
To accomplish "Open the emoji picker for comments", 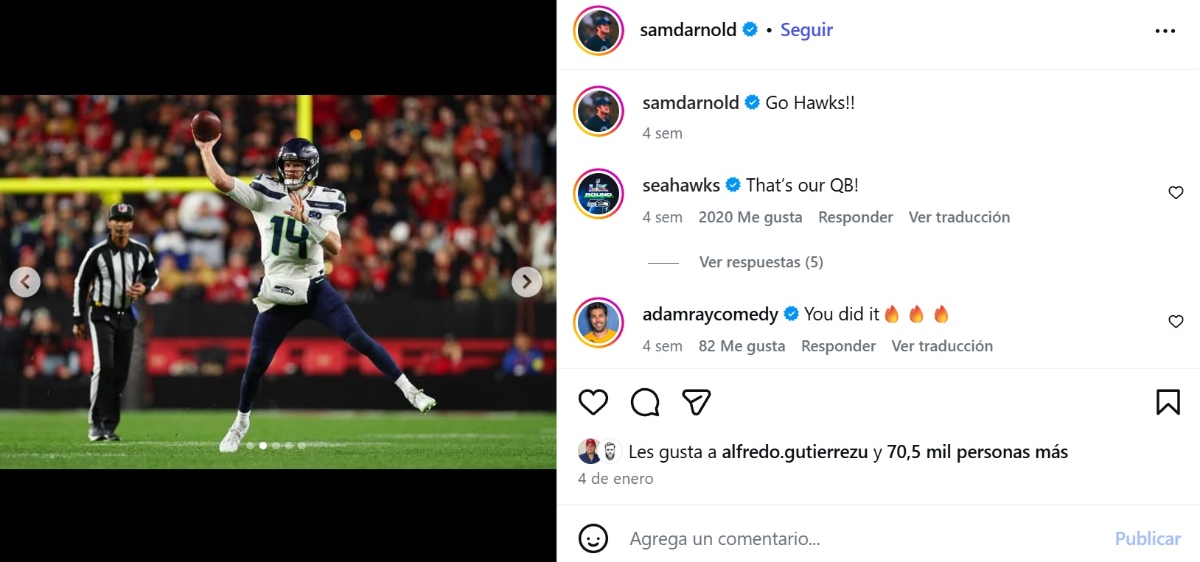I will point(594,539).
